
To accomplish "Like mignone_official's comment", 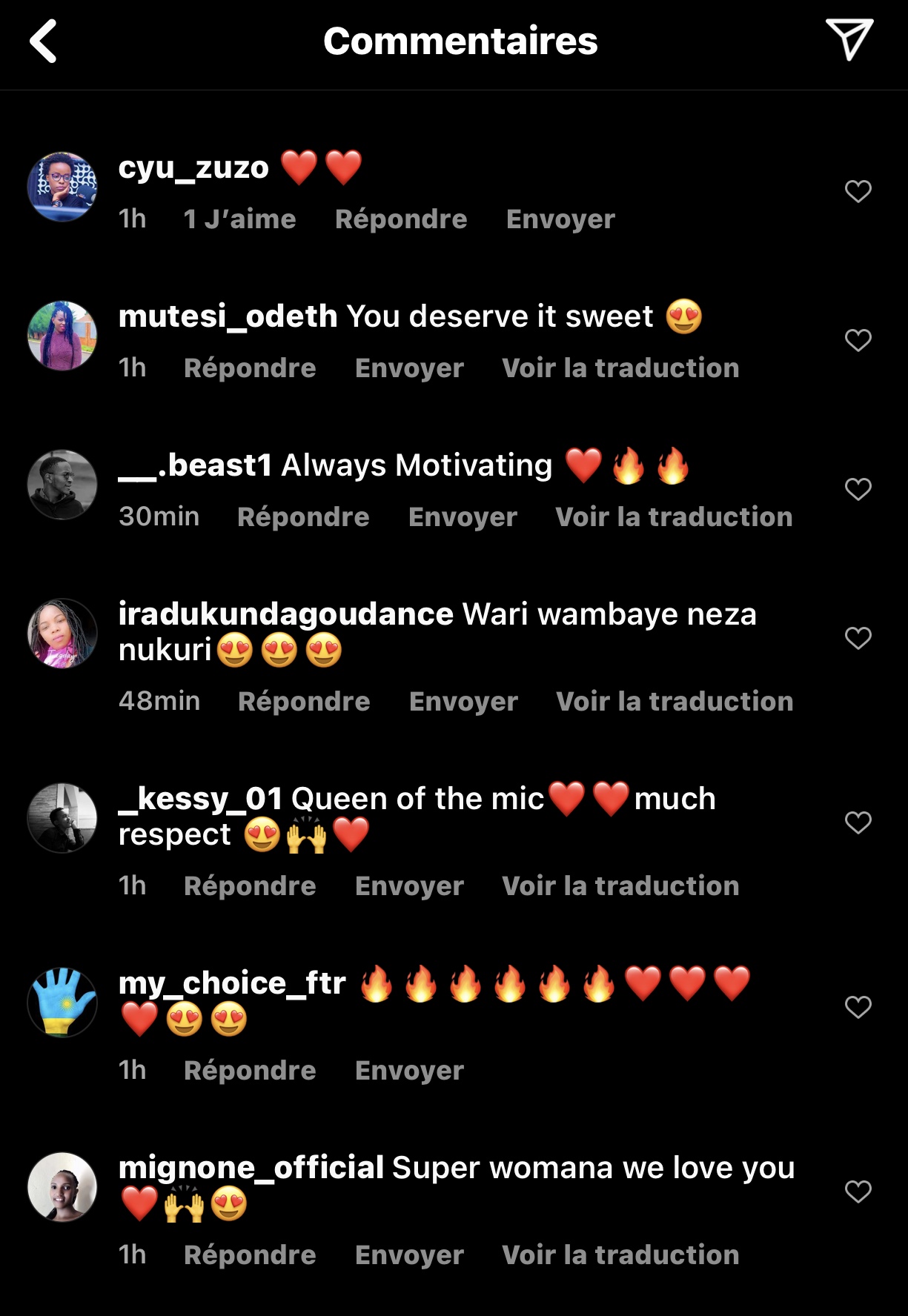I will tap(858, 1192).
